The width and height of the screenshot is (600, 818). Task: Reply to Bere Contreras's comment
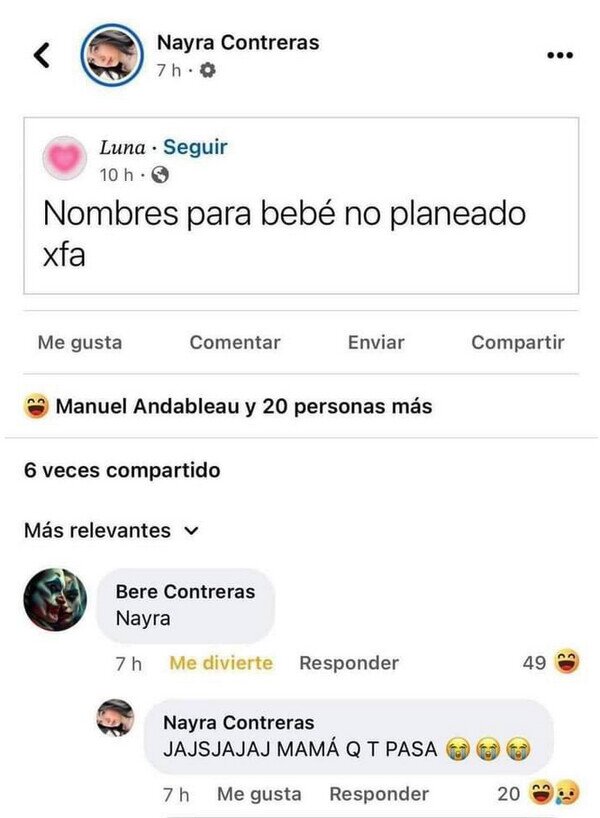[x=349, y=663]
